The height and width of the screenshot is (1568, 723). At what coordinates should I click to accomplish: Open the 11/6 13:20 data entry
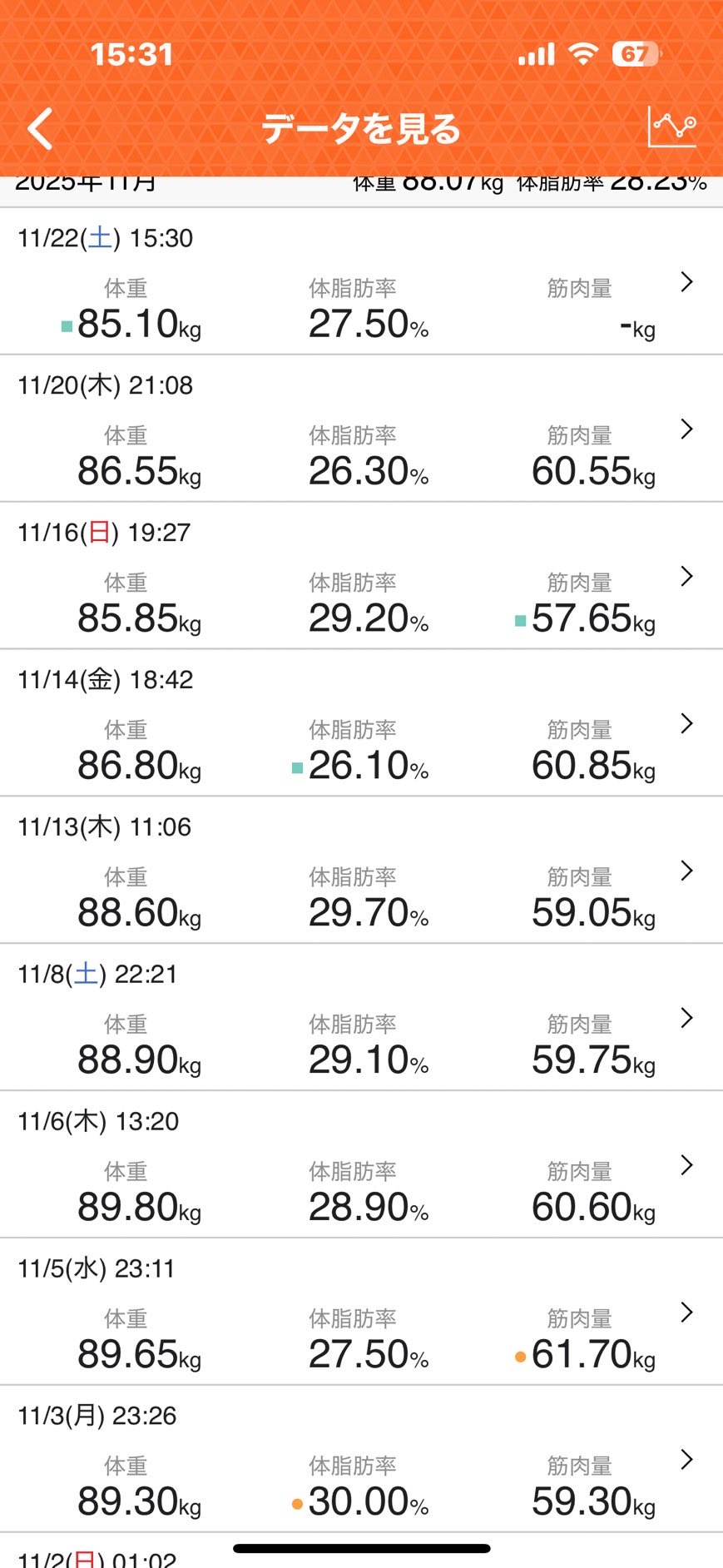[x=361, y=1166]
